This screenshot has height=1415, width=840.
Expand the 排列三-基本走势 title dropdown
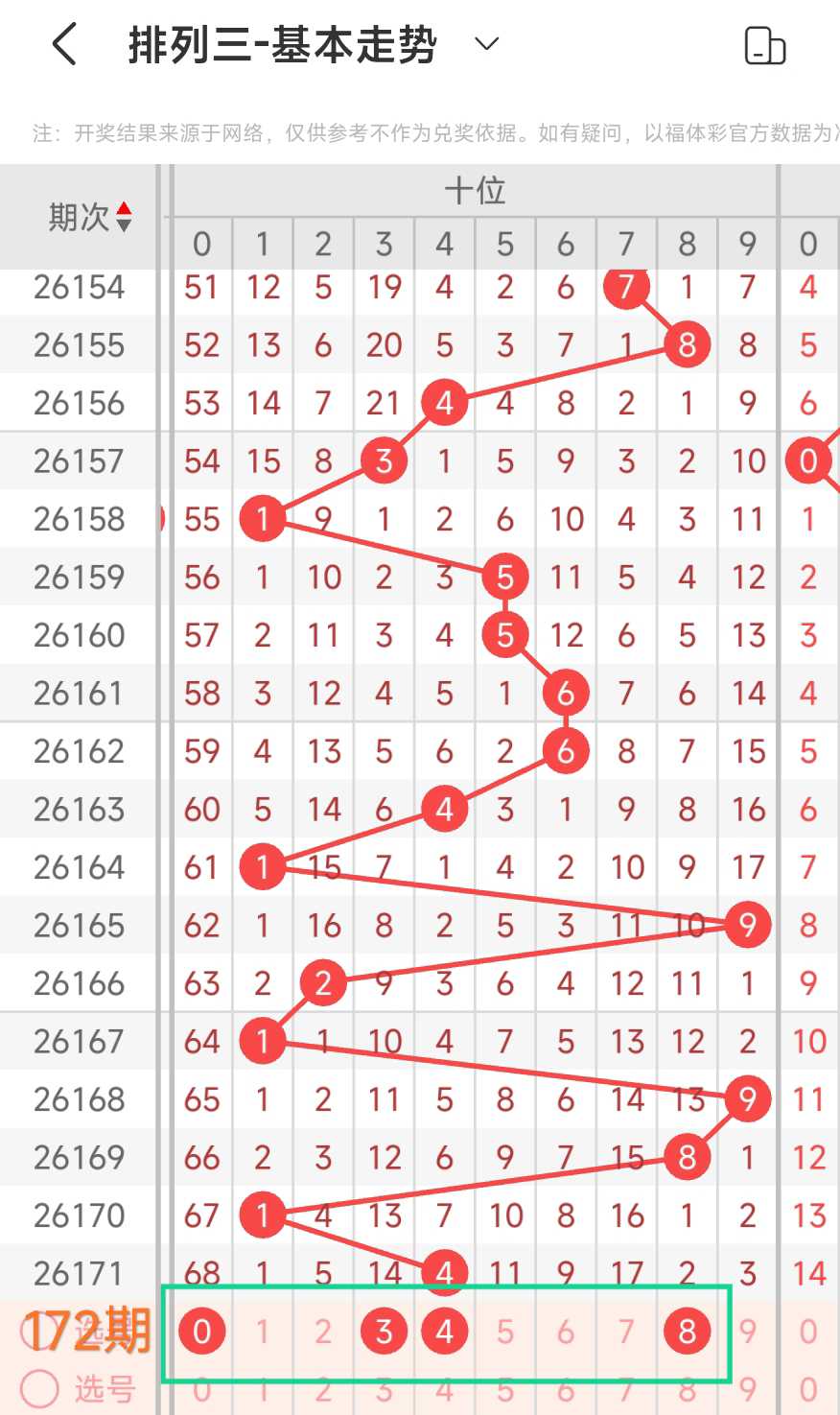pos(487,44)
